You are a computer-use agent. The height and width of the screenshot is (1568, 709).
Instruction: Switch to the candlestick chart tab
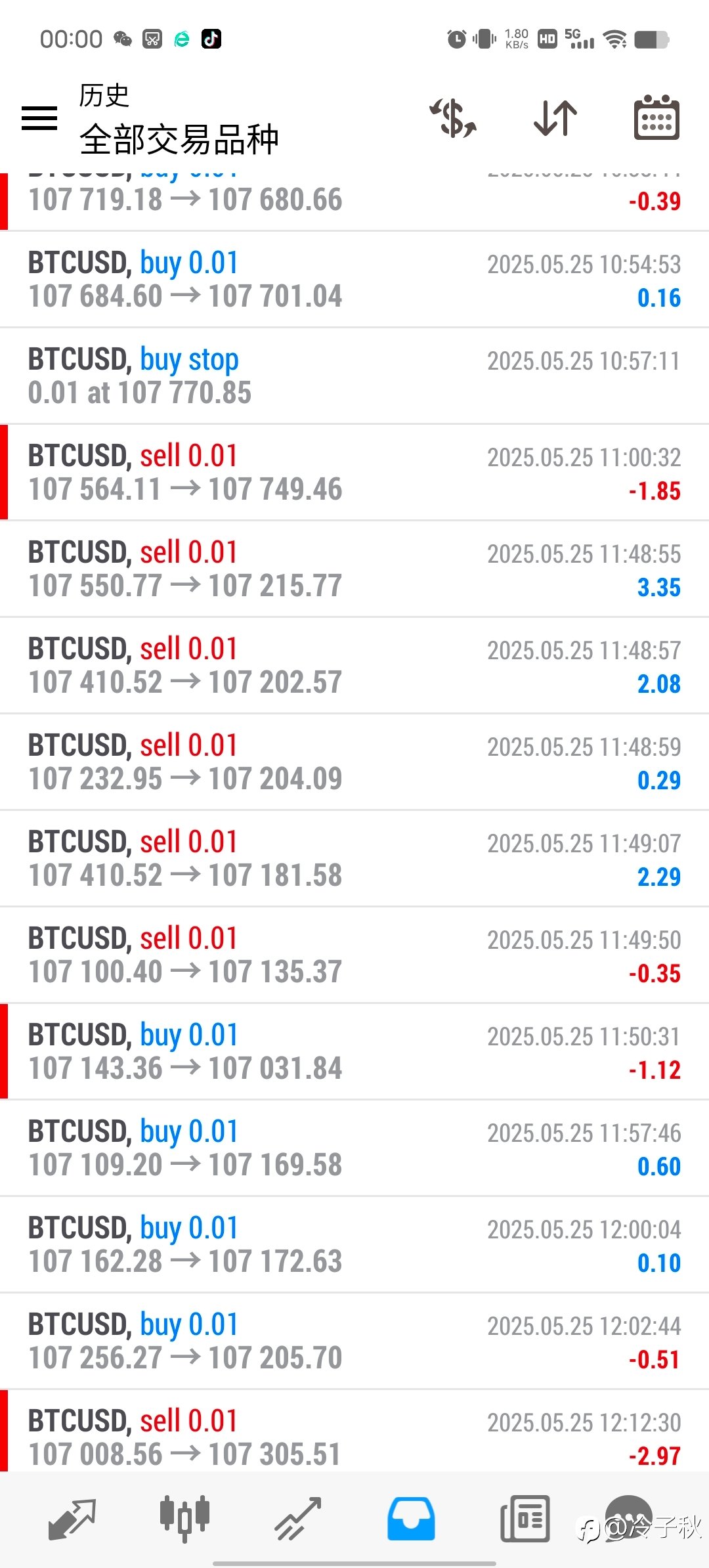[x=184, y=1518]
